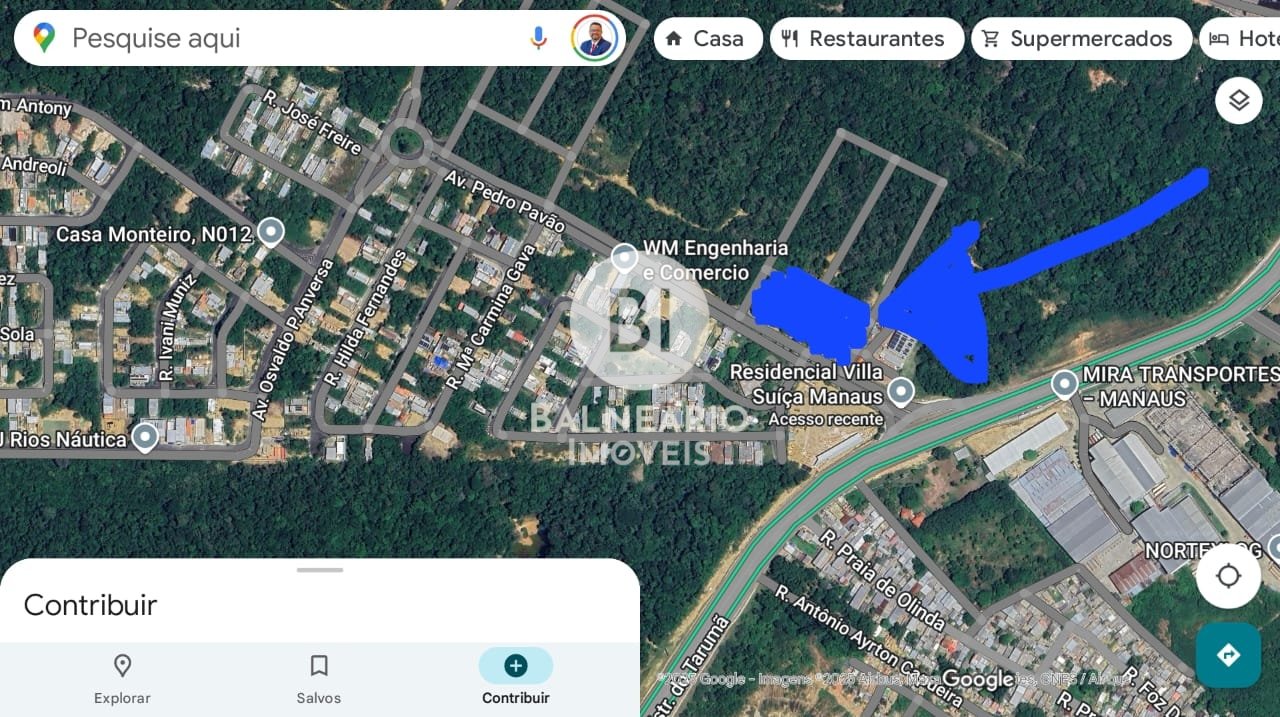This screenshot has width=1280, height=717.
Task: Open the map layers selector
Action: [x=1238, y=101]
